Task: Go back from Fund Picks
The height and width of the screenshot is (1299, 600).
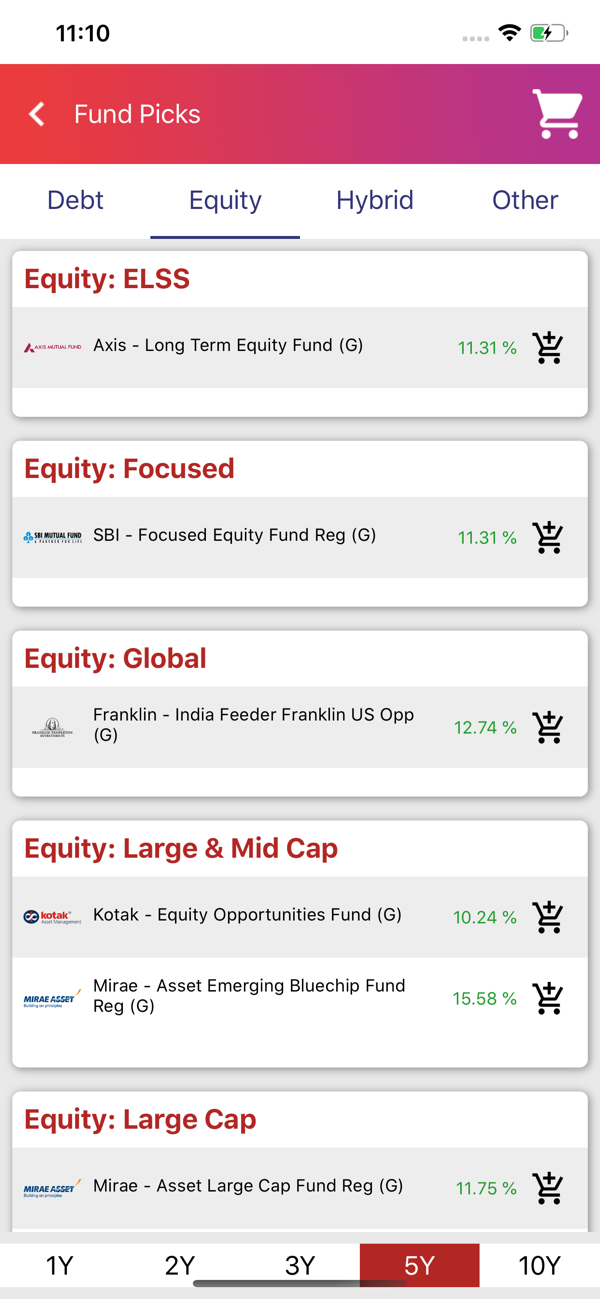Action: tap(37, 114)
